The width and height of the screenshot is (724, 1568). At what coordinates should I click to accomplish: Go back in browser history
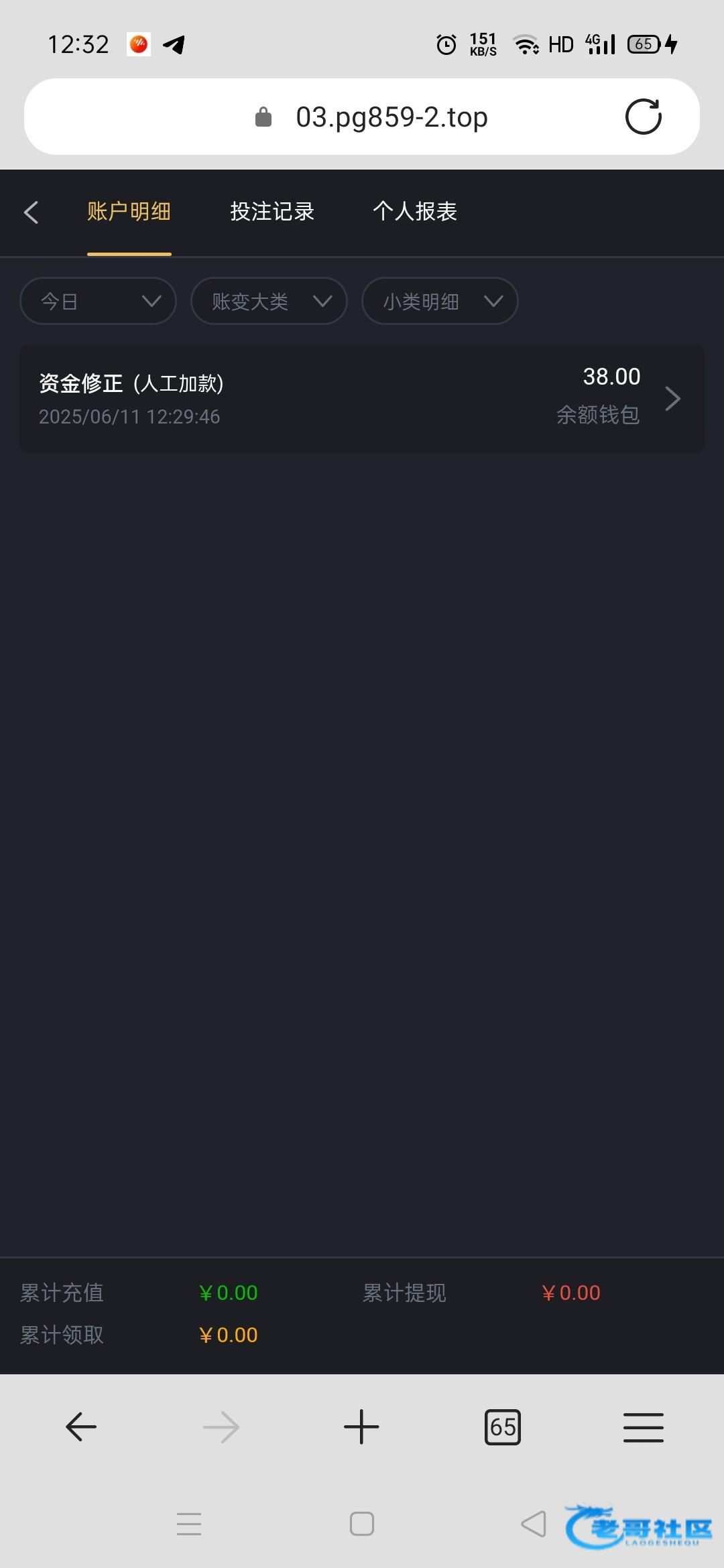[81, 1427]
